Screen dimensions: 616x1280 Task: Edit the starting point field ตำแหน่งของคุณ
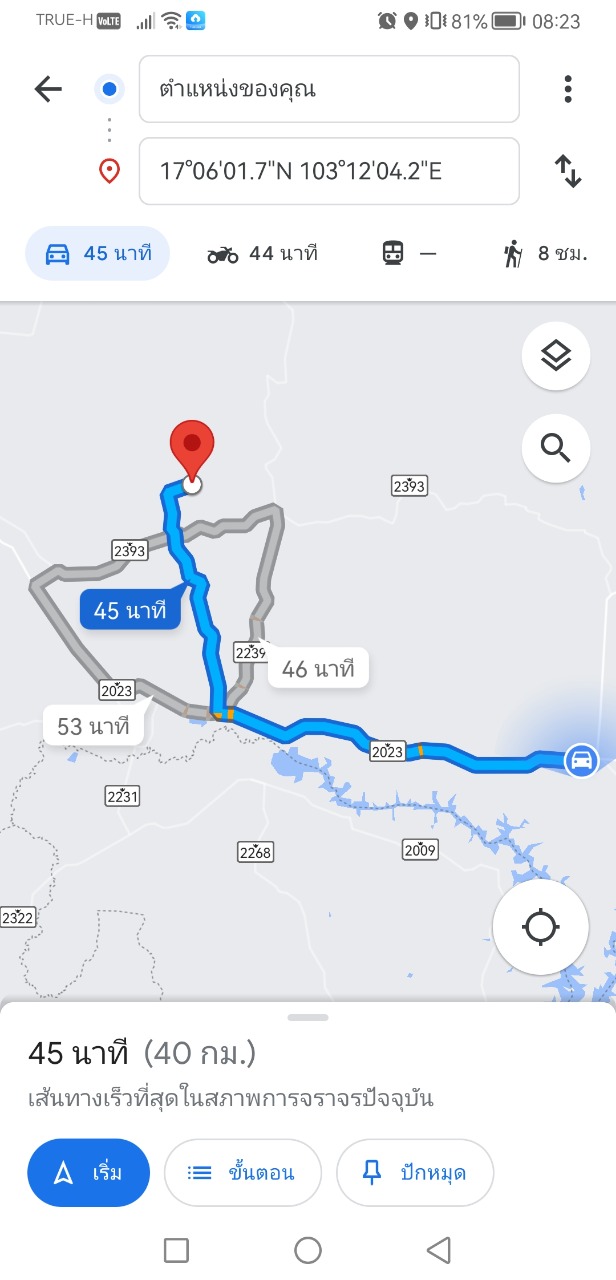pos(329,89)
